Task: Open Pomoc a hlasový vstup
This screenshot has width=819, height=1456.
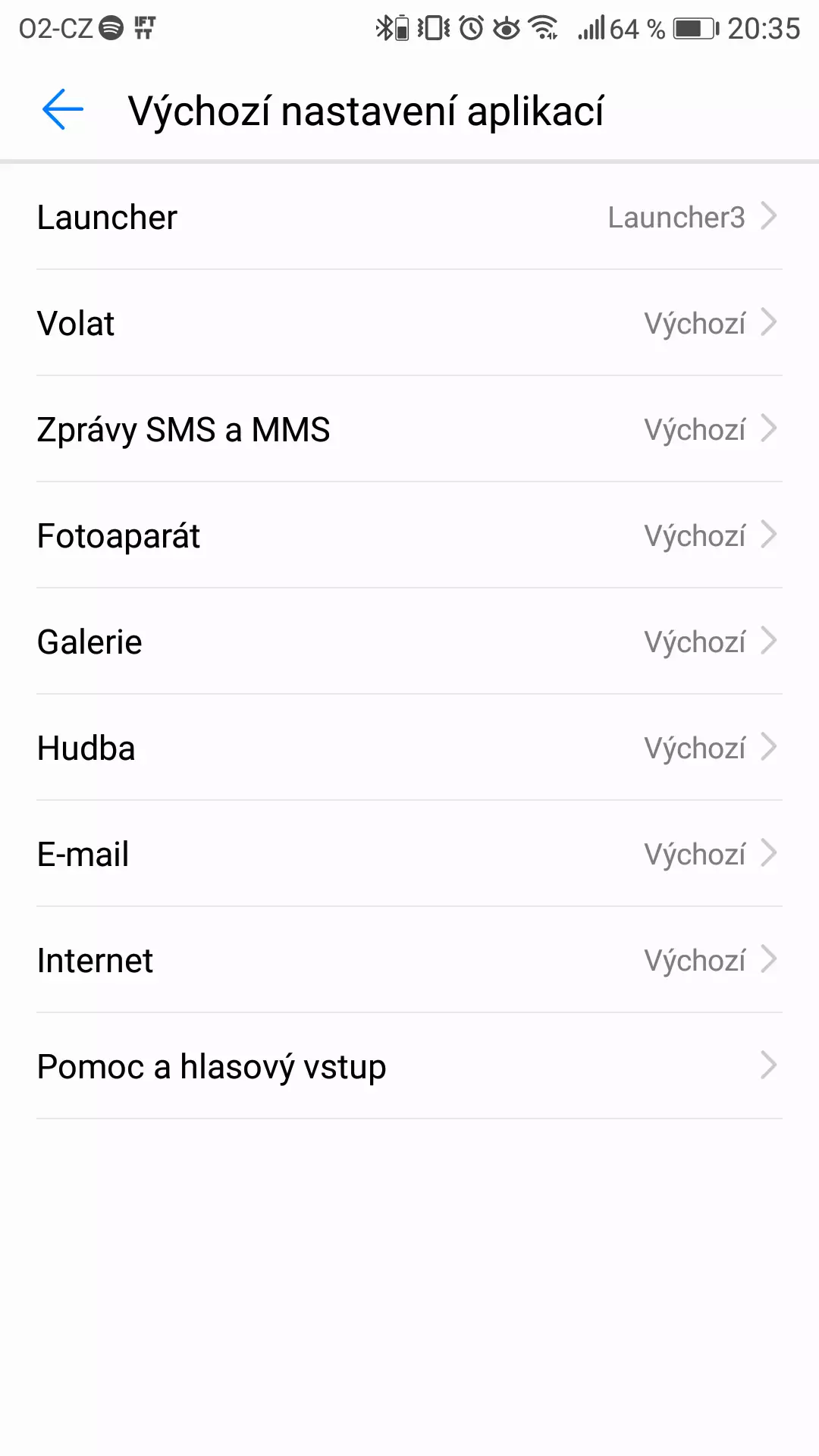Action: 409,1066
